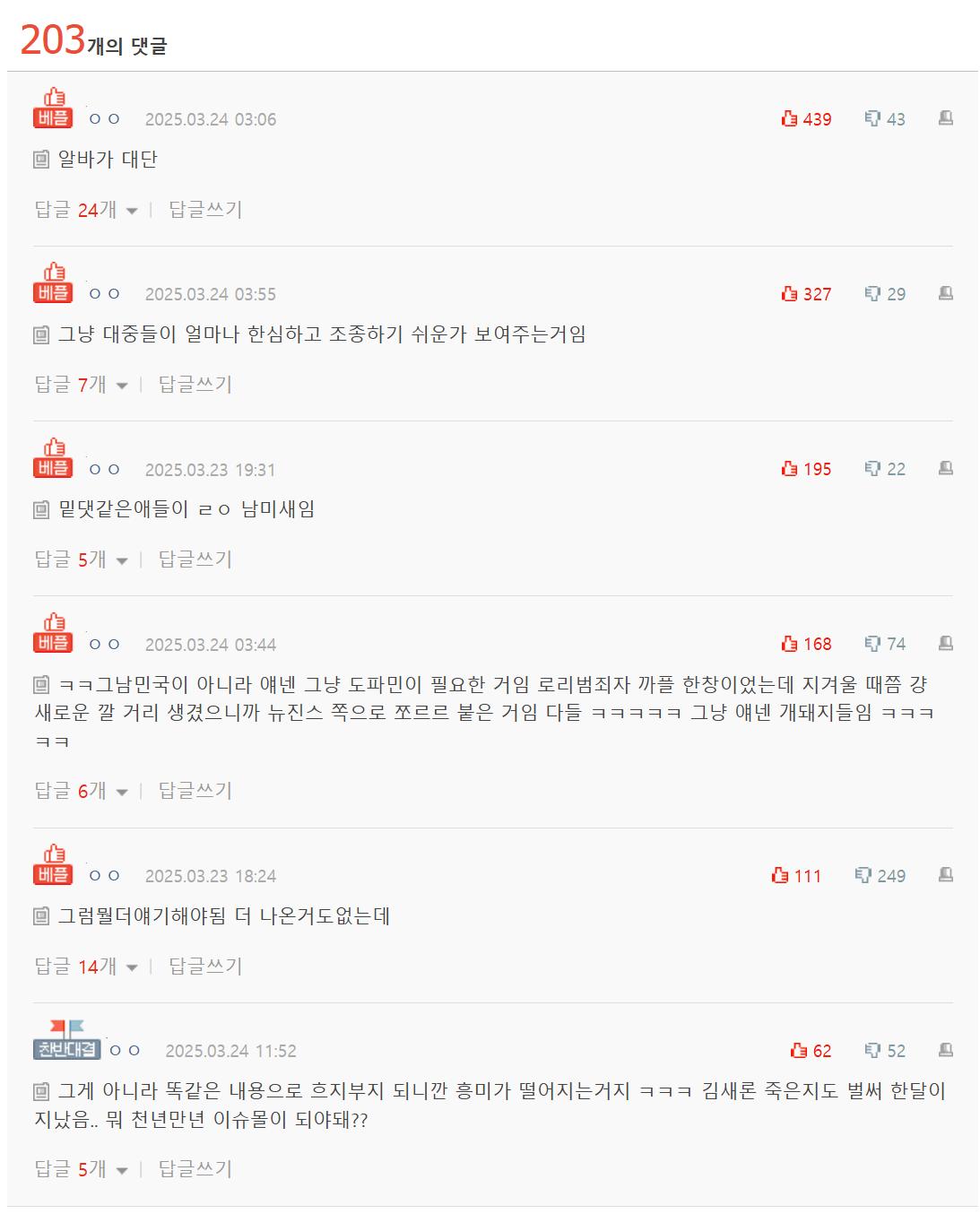Image resolution: width=980 pixels, height=1214 pixels.
Task: Write a reply to the '밑댓같은애들이' comment
Action: pyautogui.click(x=195, y=559)
